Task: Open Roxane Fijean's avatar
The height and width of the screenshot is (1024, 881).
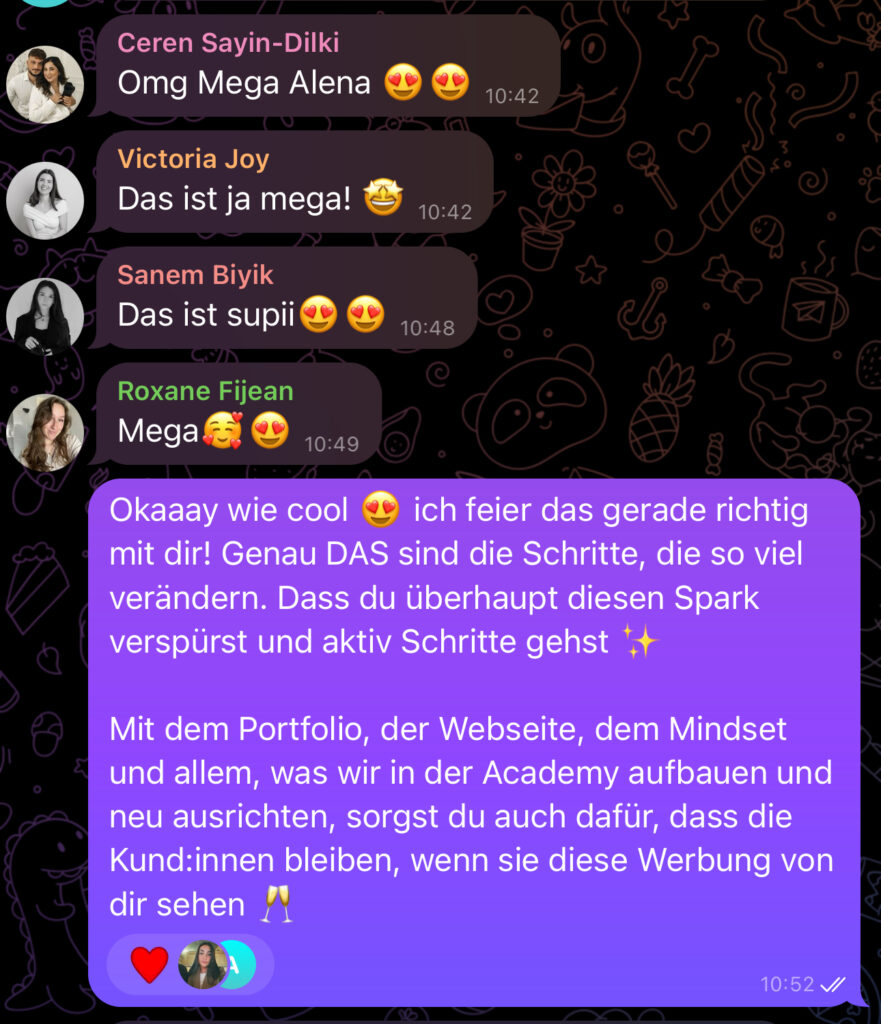Action: [45, 432]
